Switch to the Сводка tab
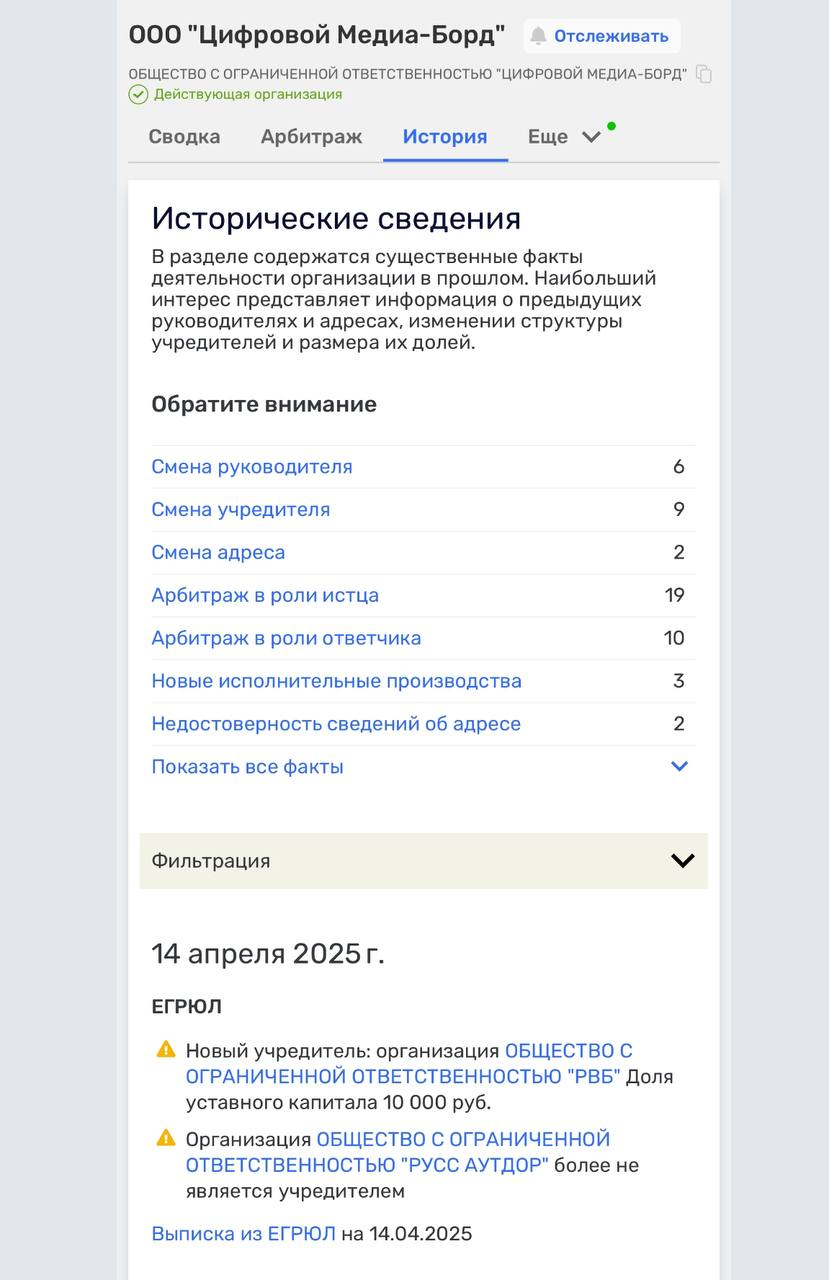Screen dimensions: 829x1280 (x=184, y=137)
